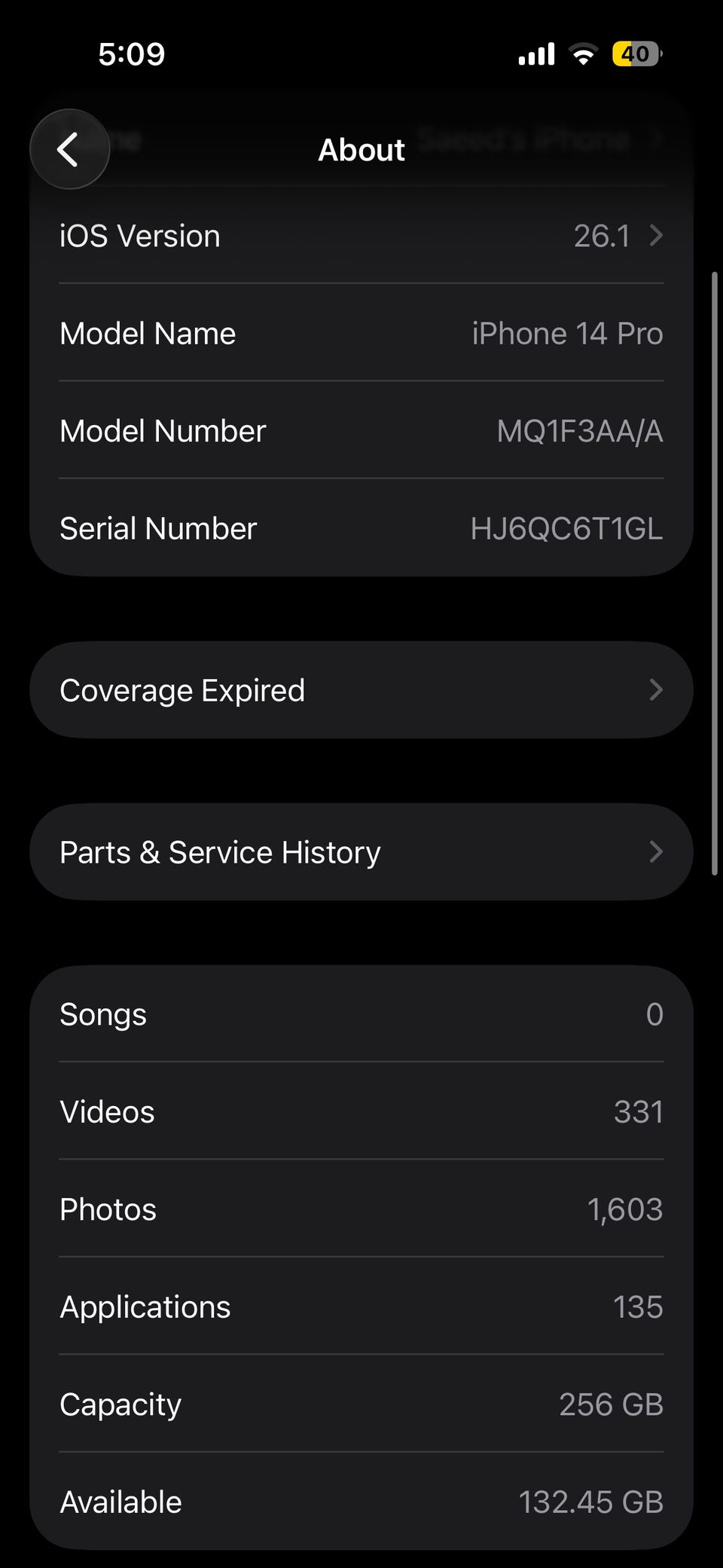723x1568 pixels.
Task: Open Parts & Service History
Action: [361, 852]
